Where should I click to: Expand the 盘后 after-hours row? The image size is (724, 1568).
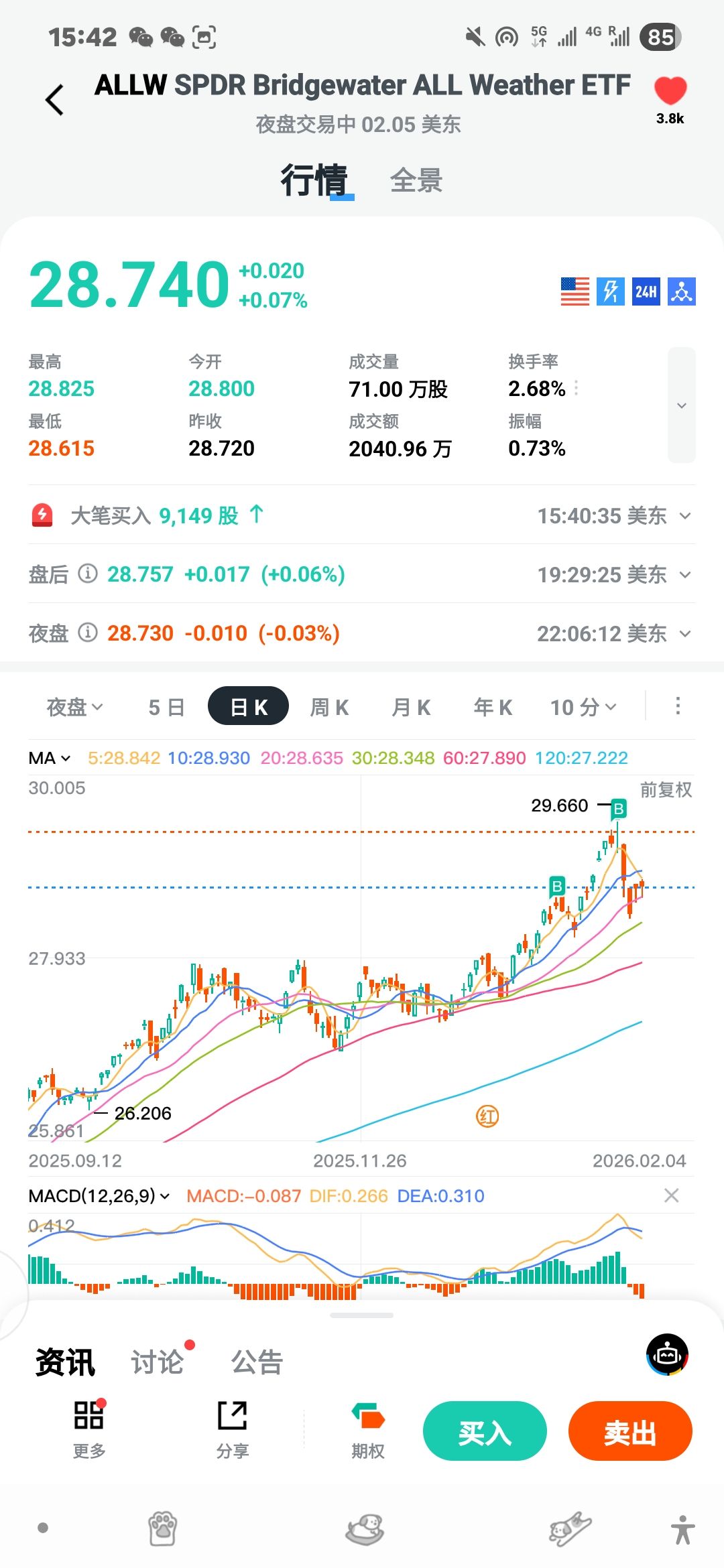pyautogui.click(x=684, y=575)
